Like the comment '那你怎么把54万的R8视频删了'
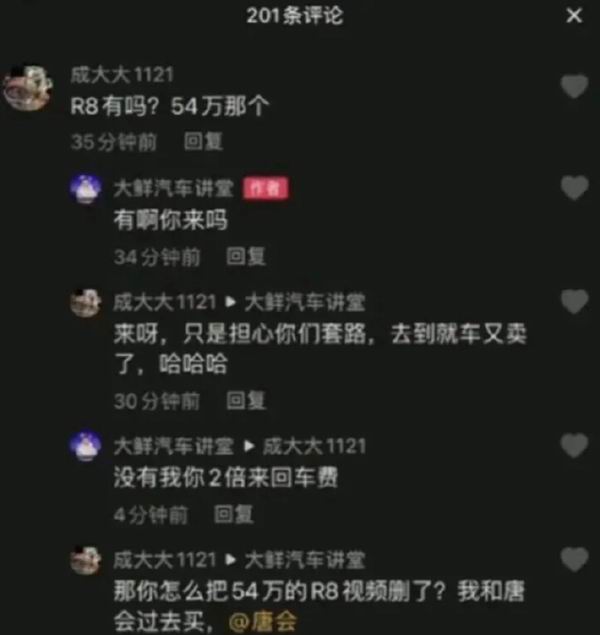600x635 pixels. tap(574, 559)
